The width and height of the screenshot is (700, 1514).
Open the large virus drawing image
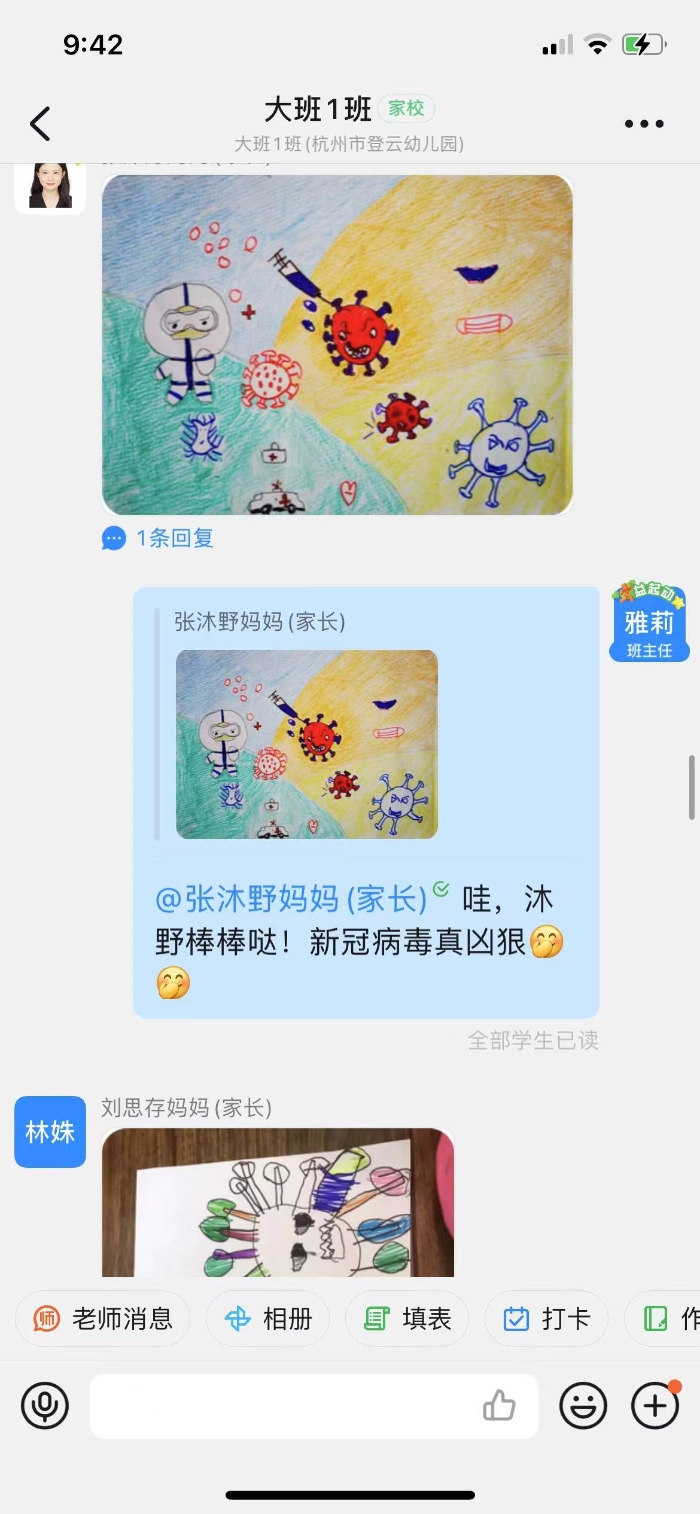tap(337, 345)
